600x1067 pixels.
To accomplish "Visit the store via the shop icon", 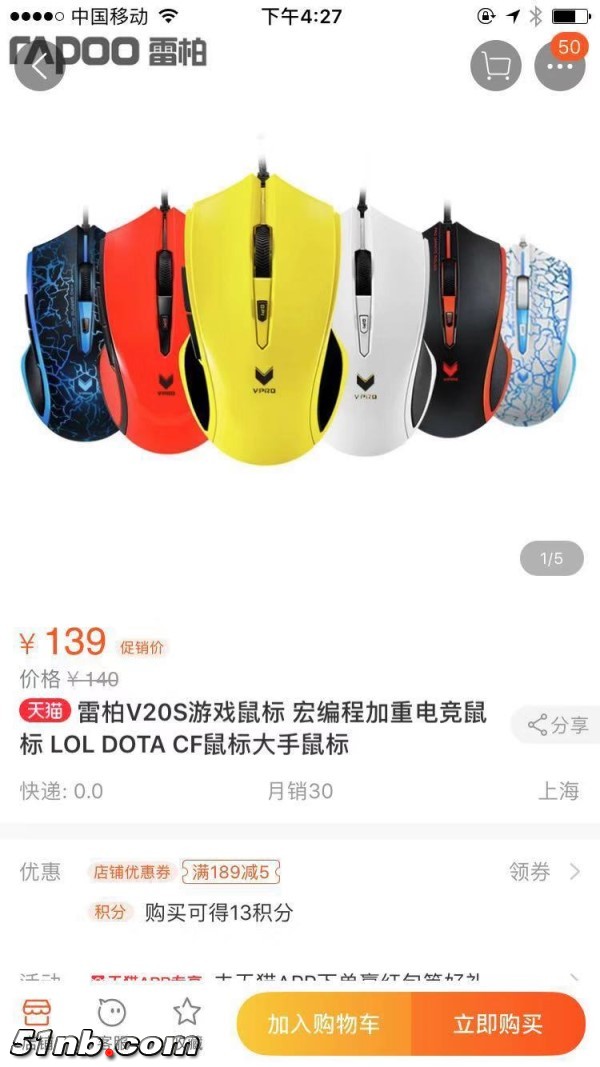I will [37, 1018].
